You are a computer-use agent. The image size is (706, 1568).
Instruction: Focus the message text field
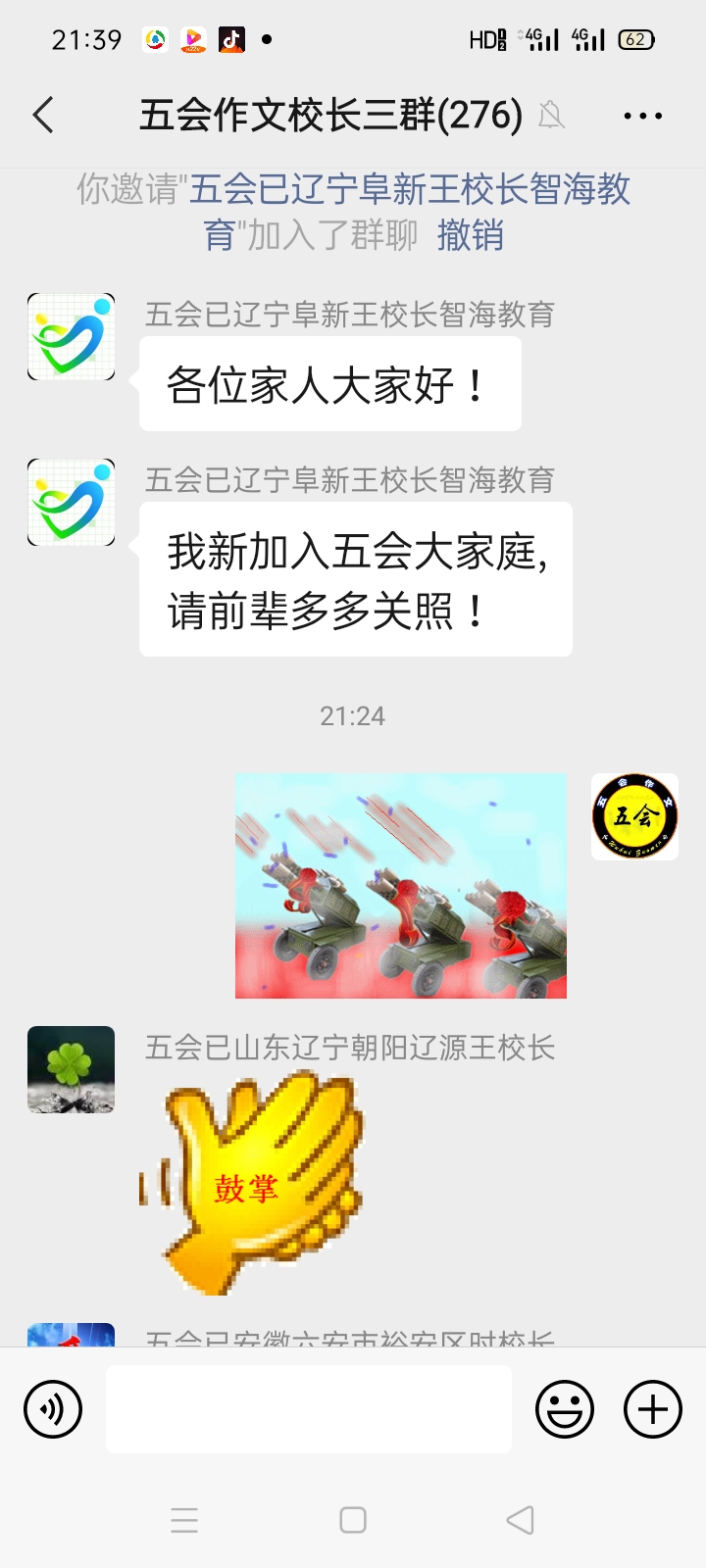[308, 1409]
